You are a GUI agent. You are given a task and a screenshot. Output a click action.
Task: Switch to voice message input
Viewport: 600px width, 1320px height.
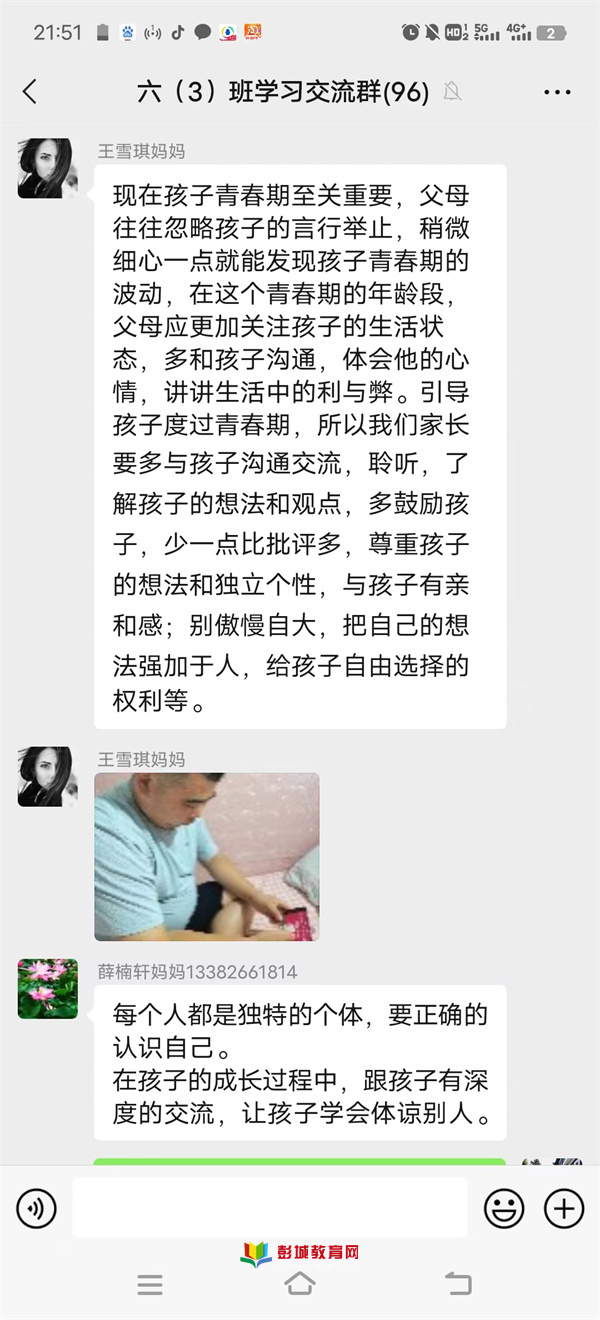36,1209
